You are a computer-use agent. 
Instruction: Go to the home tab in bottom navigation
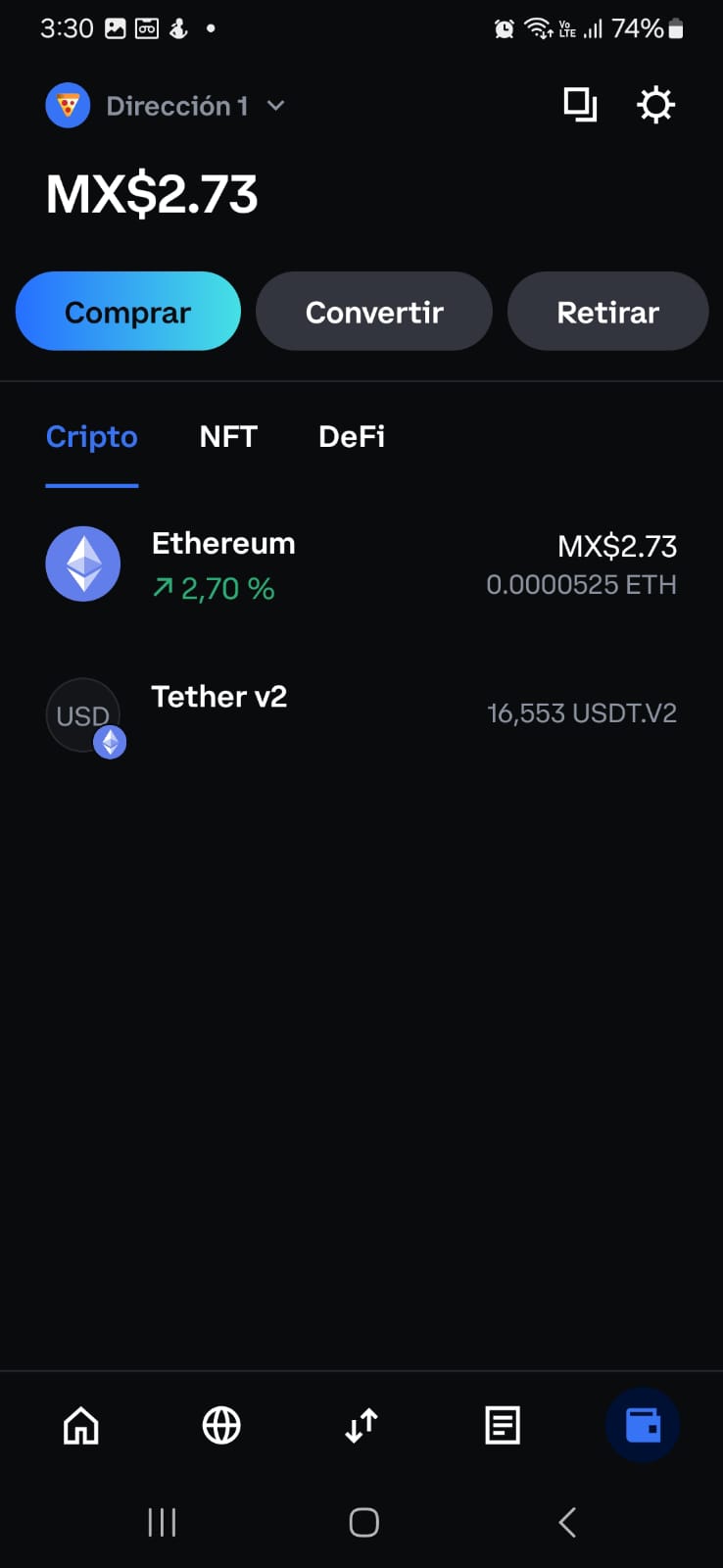(x=81, y=1425)
